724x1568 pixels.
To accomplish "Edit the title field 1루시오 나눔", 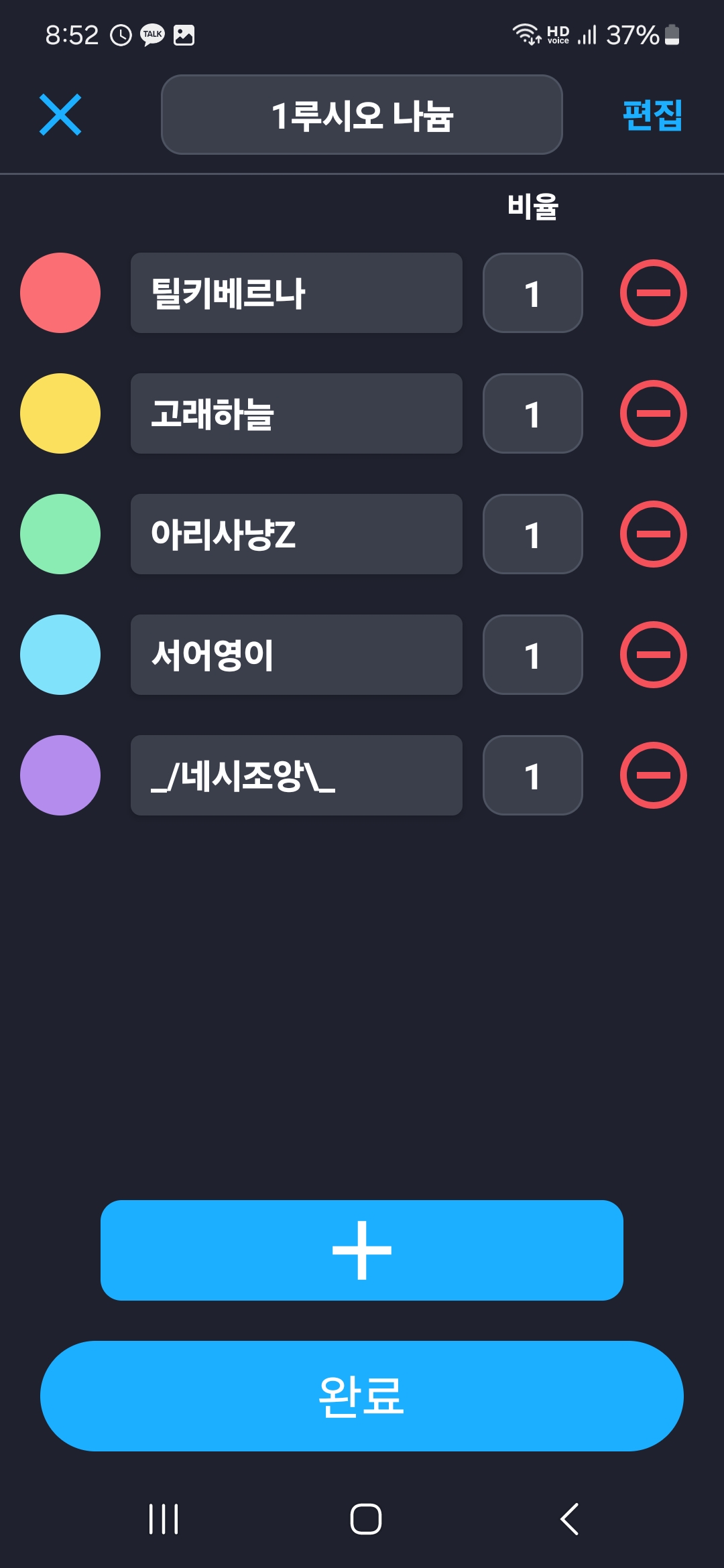I will (361, 115).
